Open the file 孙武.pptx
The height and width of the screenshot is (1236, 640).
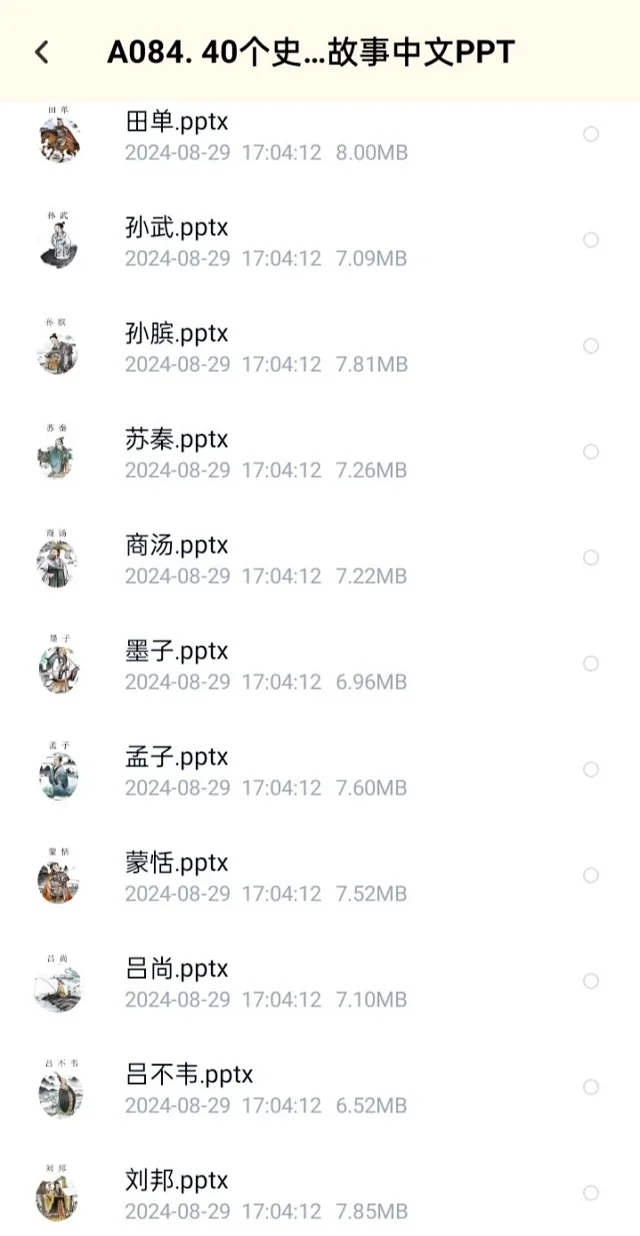click(x=320, y=240)
